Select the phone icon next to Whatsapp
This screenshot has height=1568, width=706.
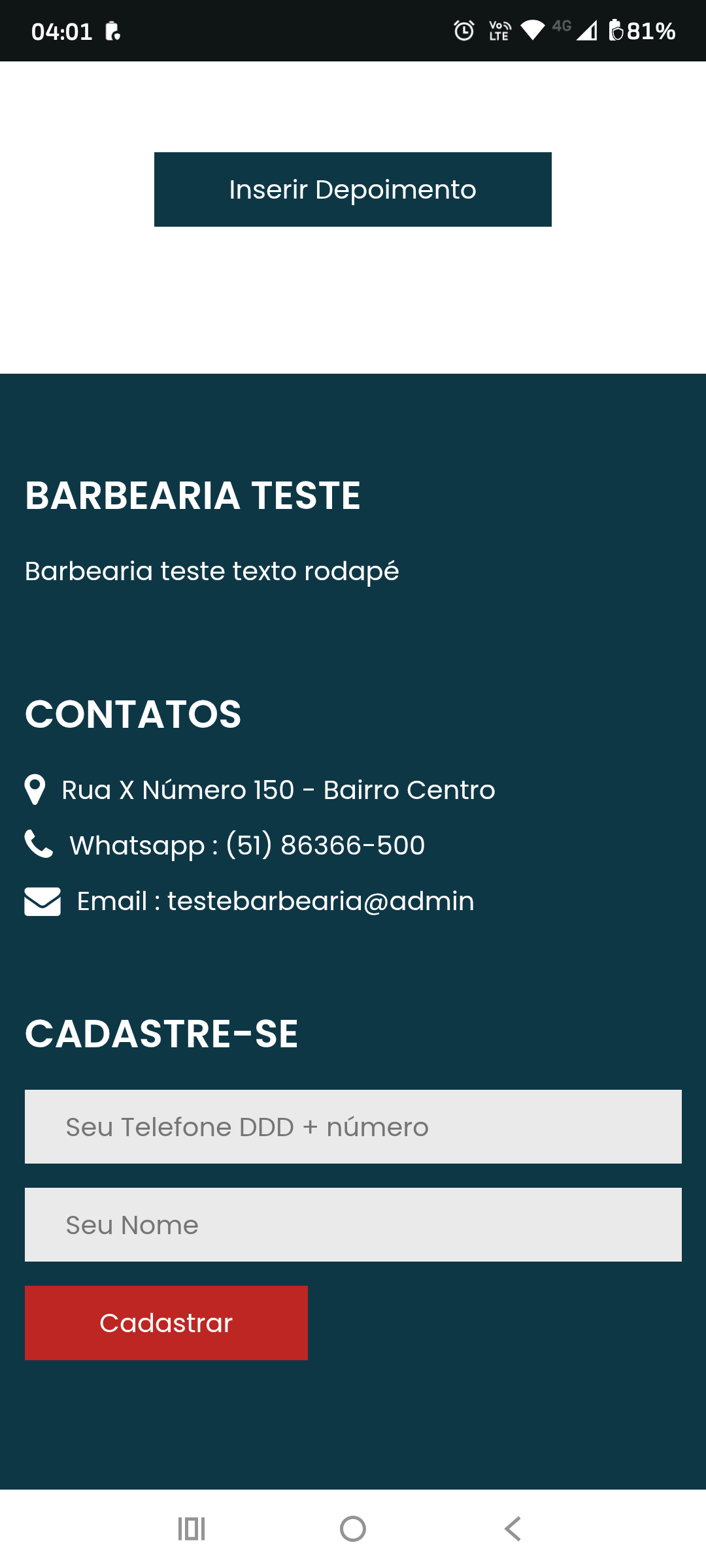click(x=37, y=844)
